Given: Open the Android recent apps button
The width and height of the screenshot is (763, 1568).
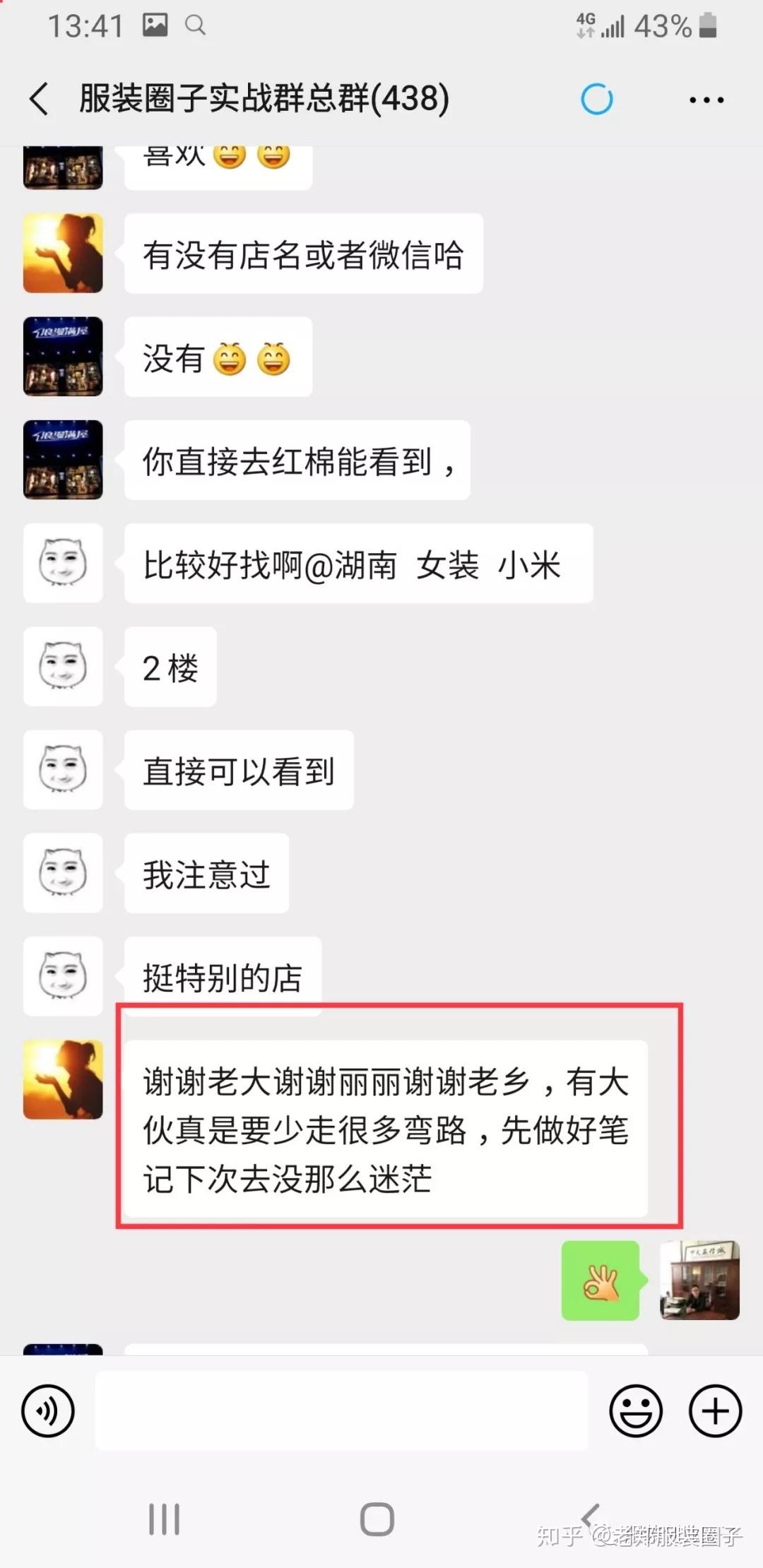Looking at the screenshot, I should point(164,1516).
